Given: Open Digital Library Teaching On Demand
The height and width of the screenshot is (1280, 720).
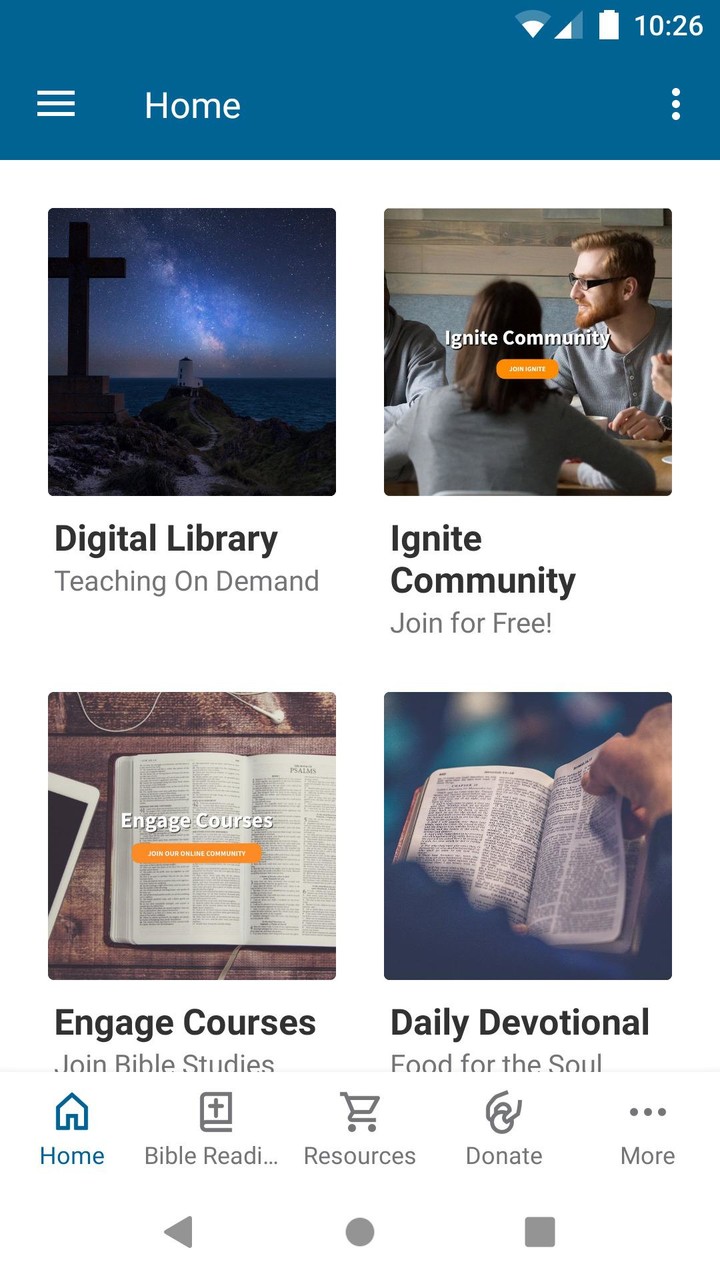Looking at the screenshot, I should [191, 400].
